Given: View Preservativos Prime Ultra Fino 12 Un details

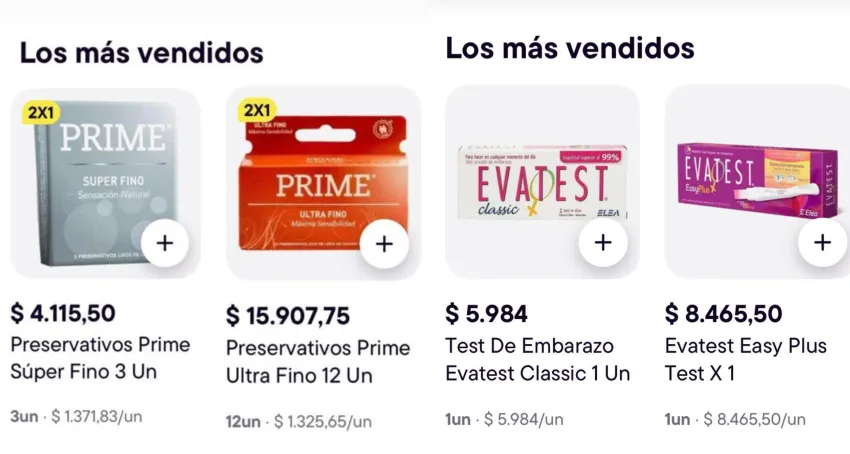Looking at the screenshot, I should click(x=317, y=361).
